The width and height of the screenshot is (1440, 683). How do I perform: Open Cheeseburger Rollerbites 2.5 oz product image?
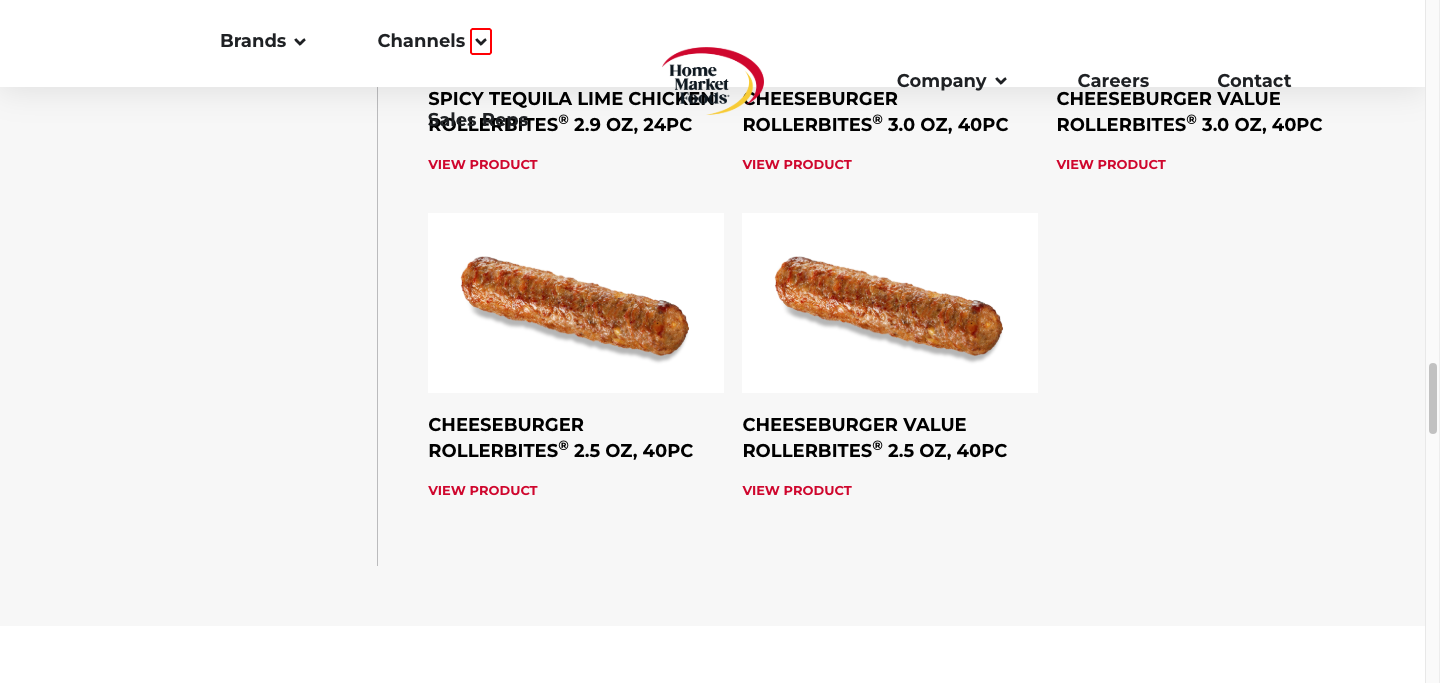click(x=575, y=303)
